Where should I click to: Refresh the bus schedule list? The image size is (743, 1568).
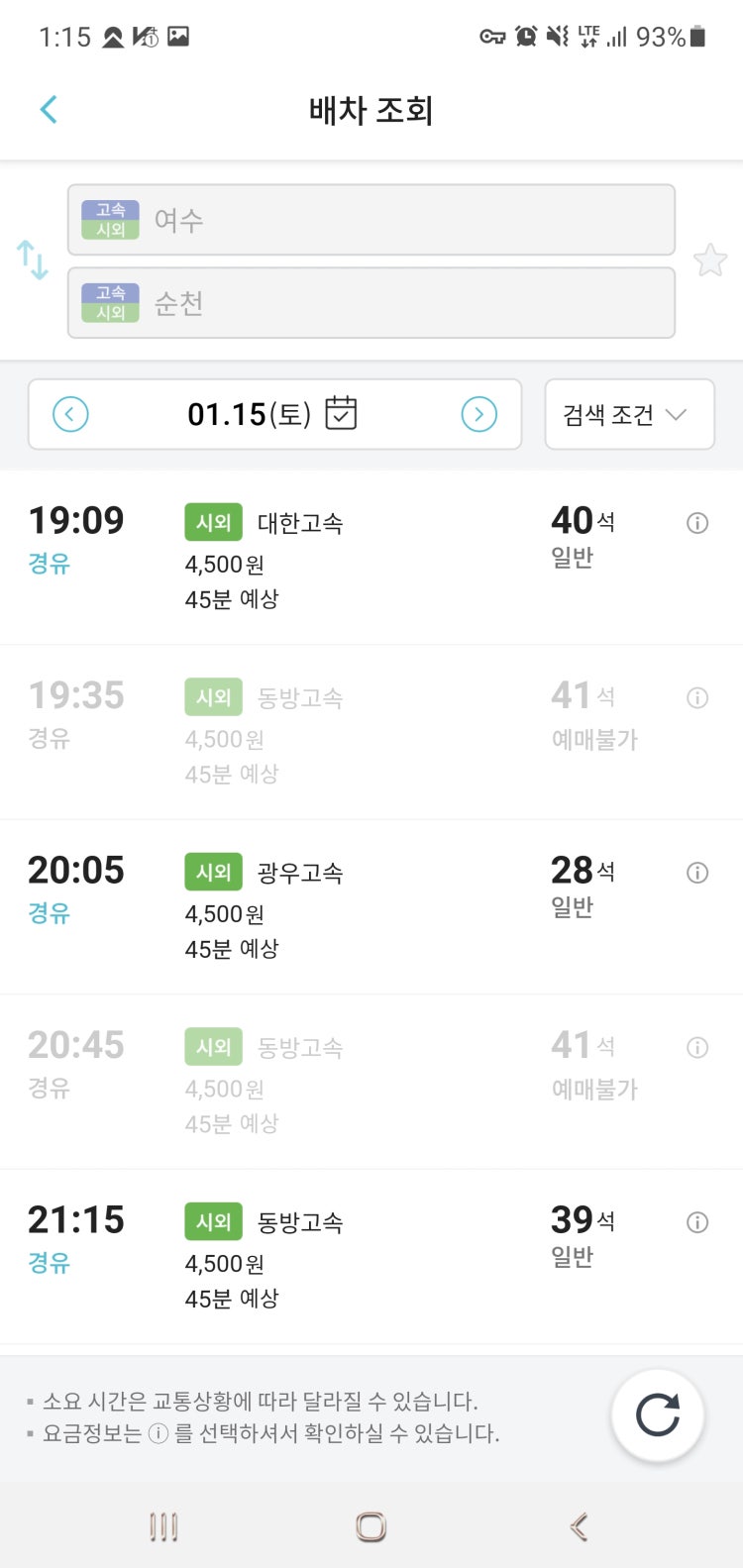point(658,1415)
